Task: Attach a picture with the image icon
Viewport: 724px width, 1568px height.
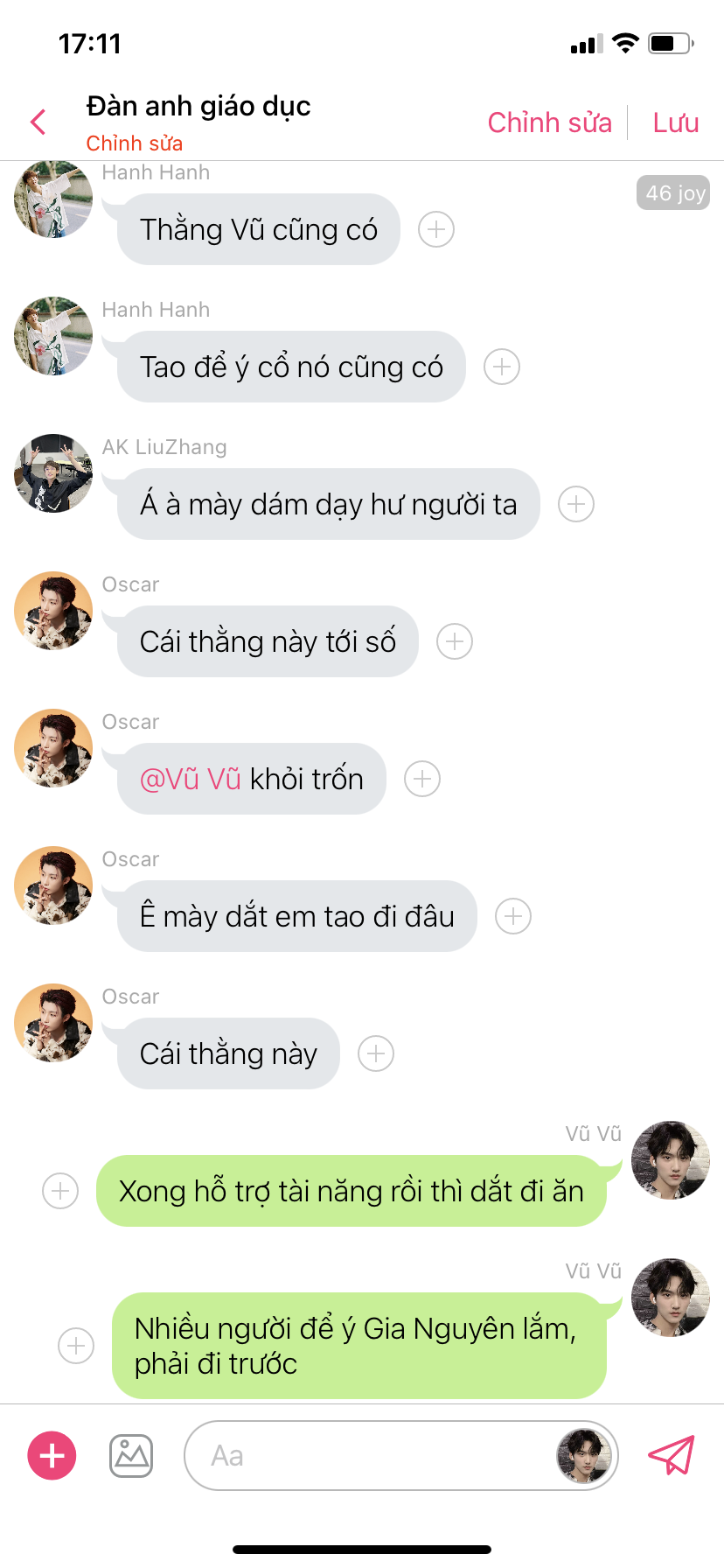Action: tap(131, 1456)
